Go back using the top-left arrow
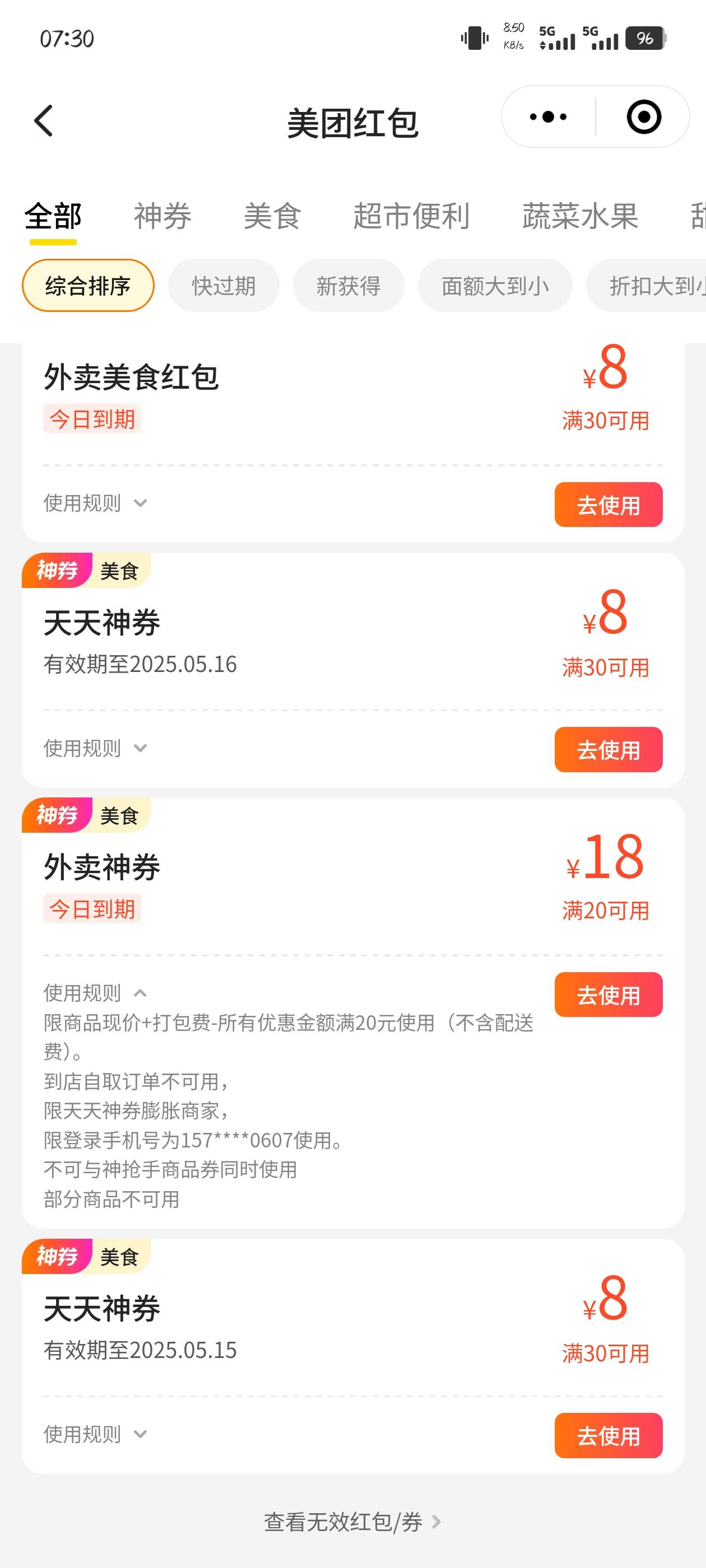This screenshot has width=706, height=1568. [x=43, y=120]
